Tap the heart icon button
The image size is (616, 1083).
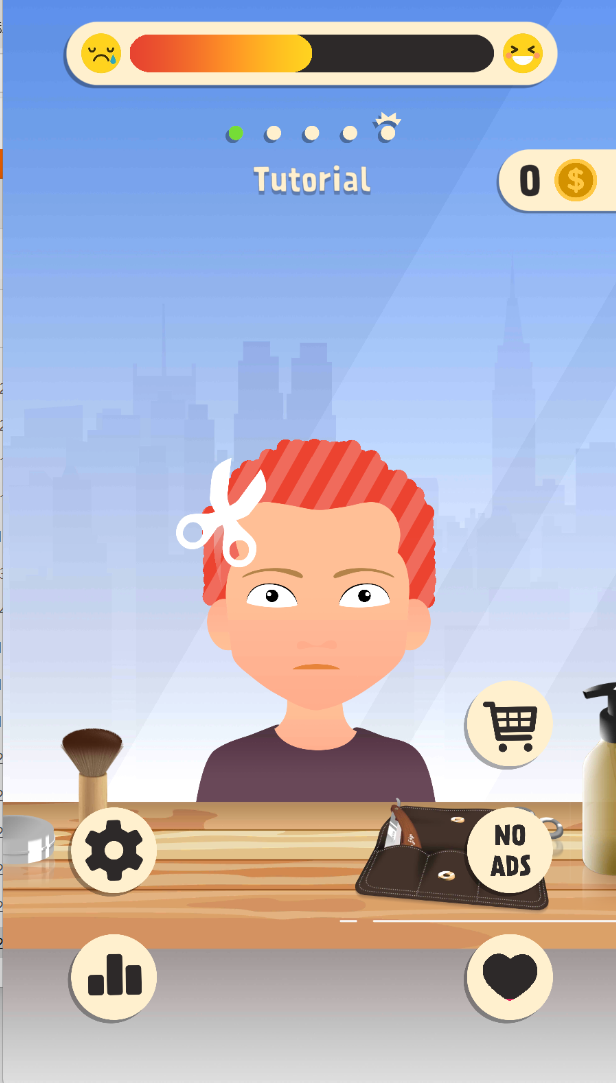point(510,976)
